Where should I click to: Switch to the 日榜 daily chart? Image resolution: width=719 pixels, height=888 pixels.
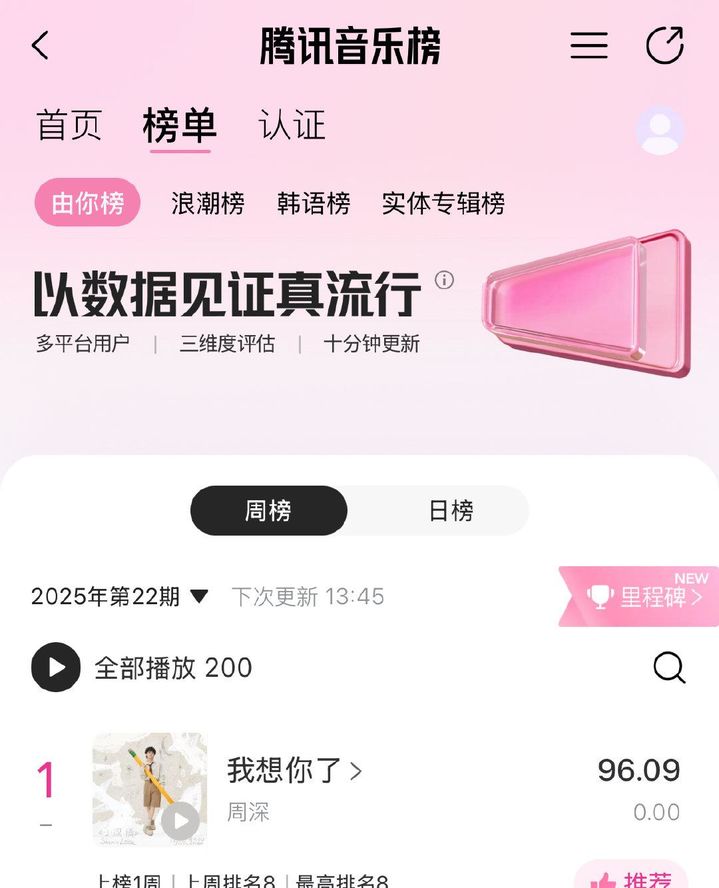click(x=451, y=511)
